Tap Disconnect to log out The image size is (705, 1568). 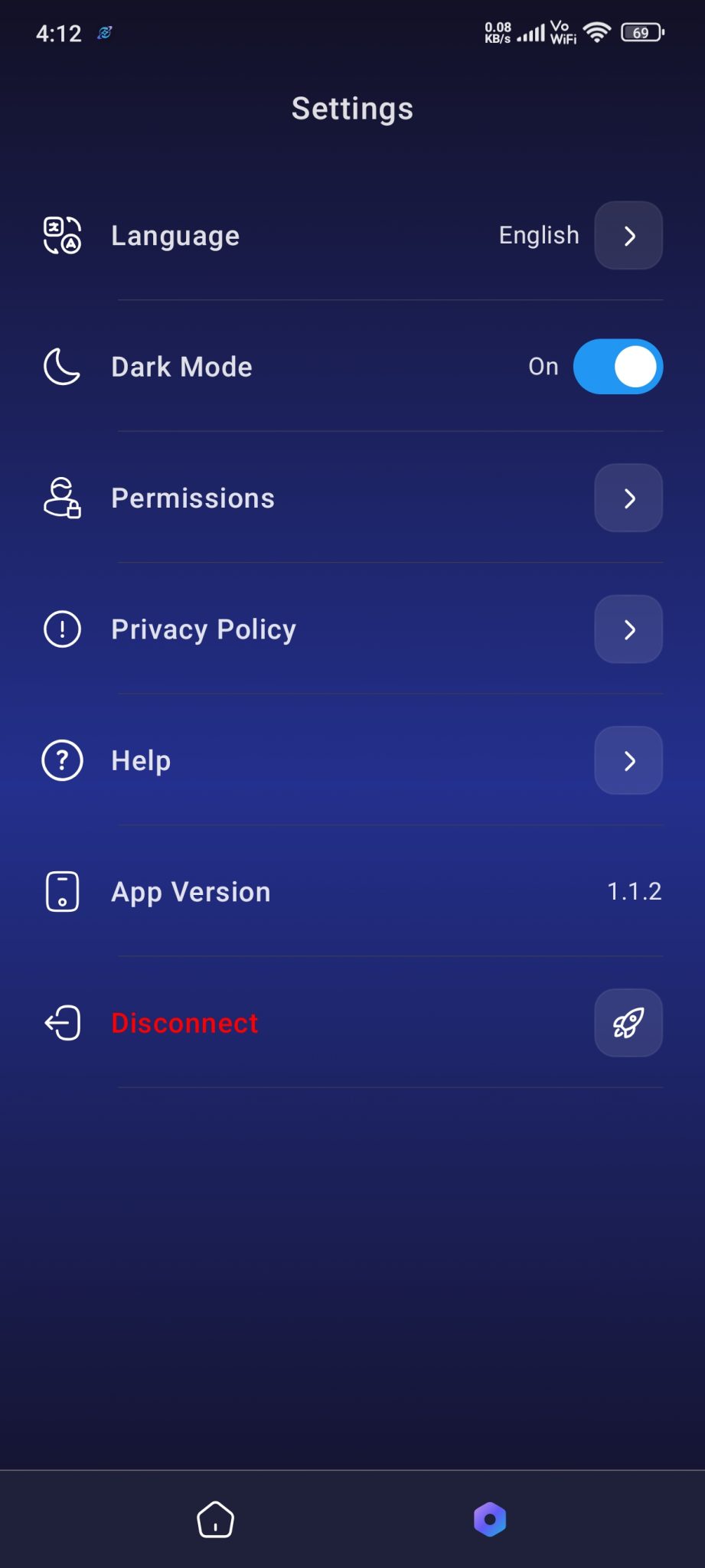click(x=184, y=1023)
